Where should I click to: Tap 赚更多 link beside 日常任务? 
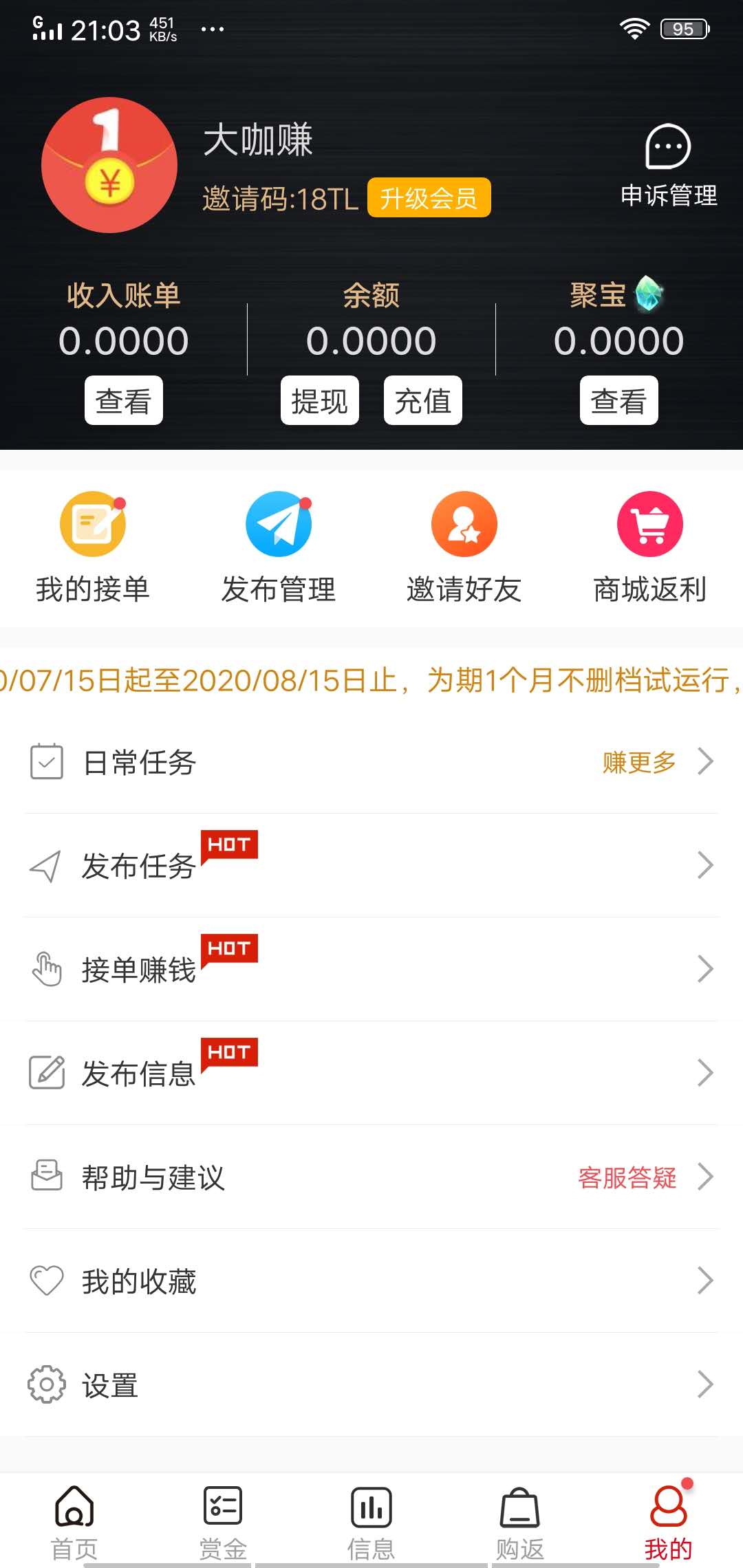[636, 761]
